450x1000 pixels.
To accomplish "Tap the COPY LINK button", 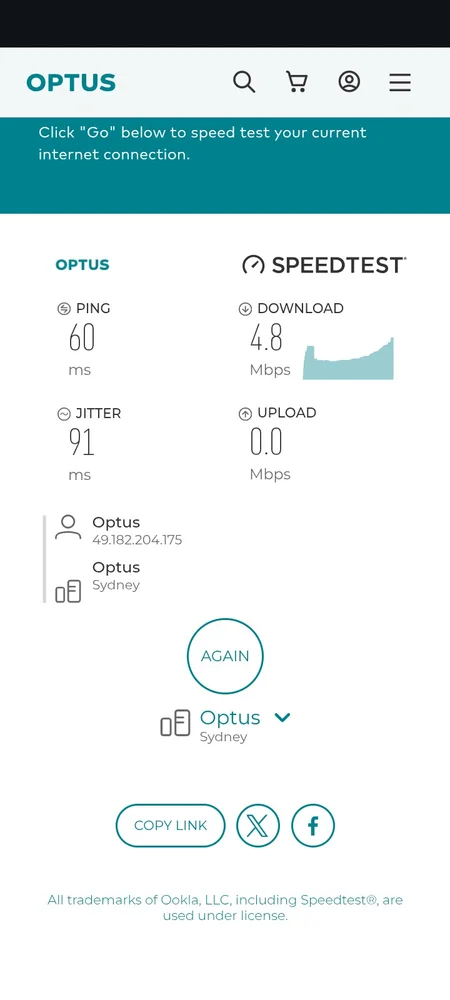I will [170, 825].
